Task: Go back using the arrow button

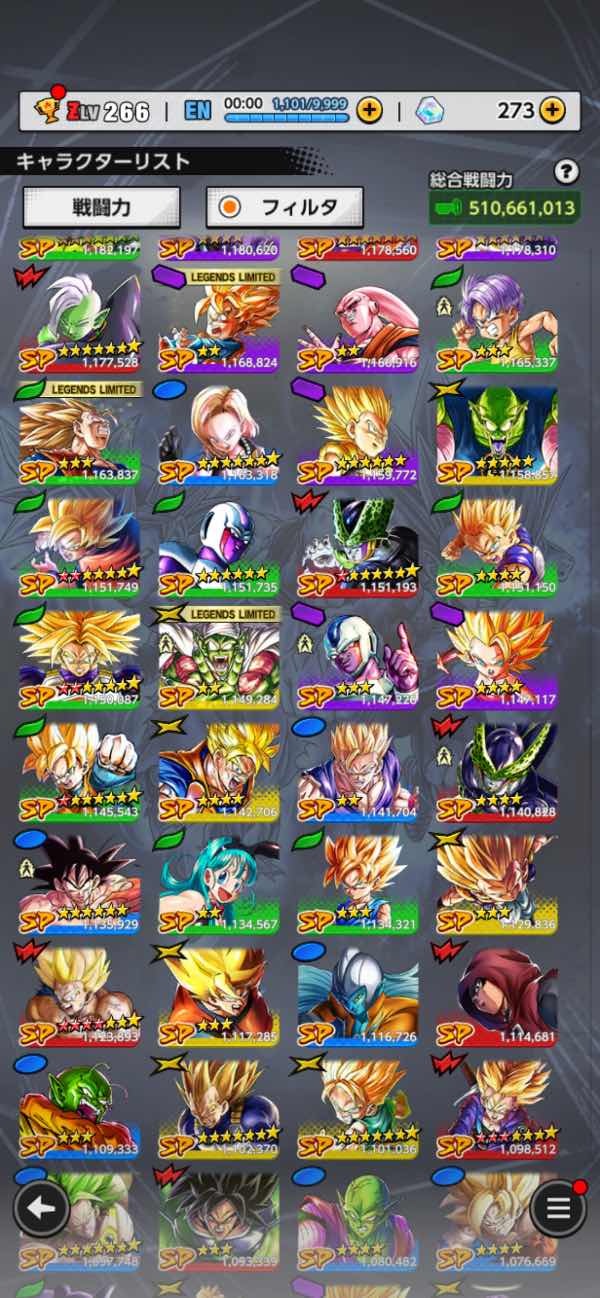Action: point(41,1208)
